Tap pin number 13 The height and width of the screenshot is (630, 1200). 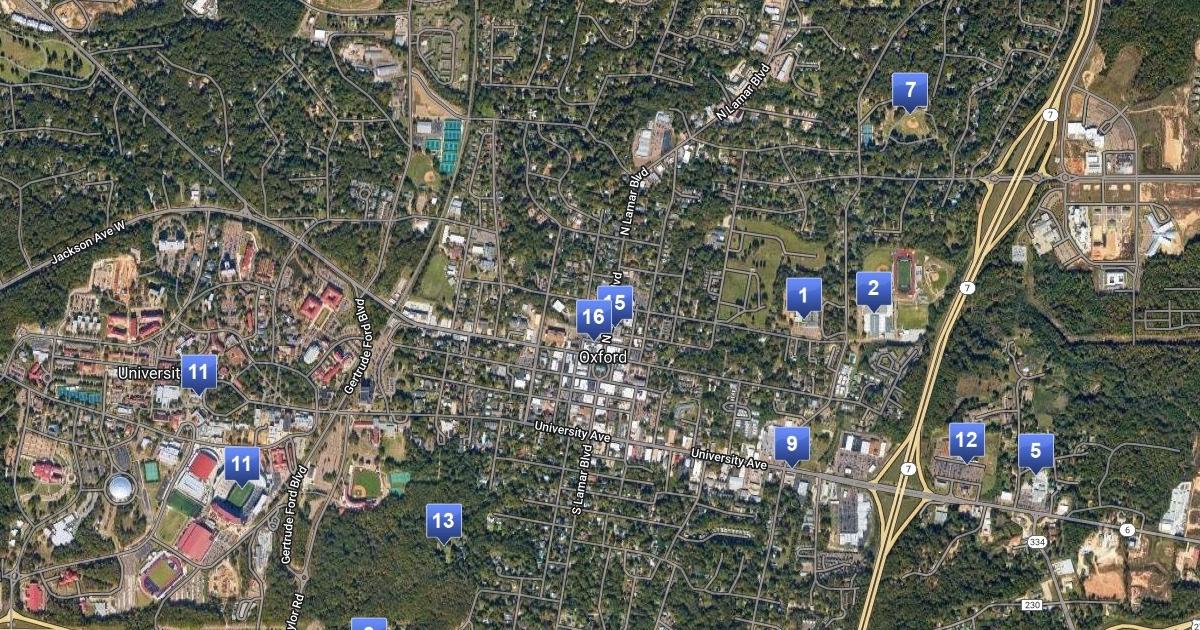[x=444, y=521]
